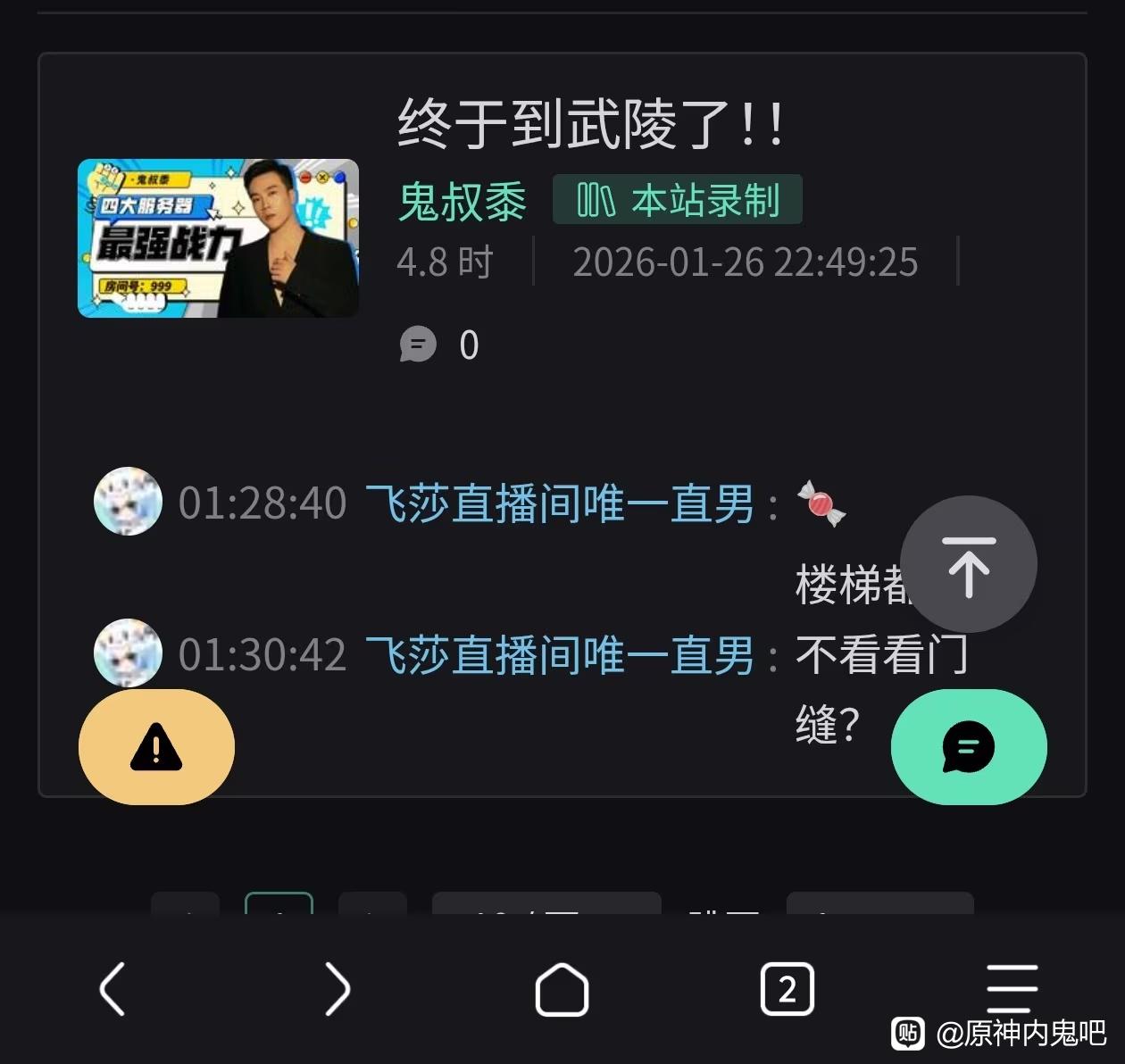This screenshot has width=1125, height=1064.
Task: Tap the yellow warning report button
Action: pos(156,747)
